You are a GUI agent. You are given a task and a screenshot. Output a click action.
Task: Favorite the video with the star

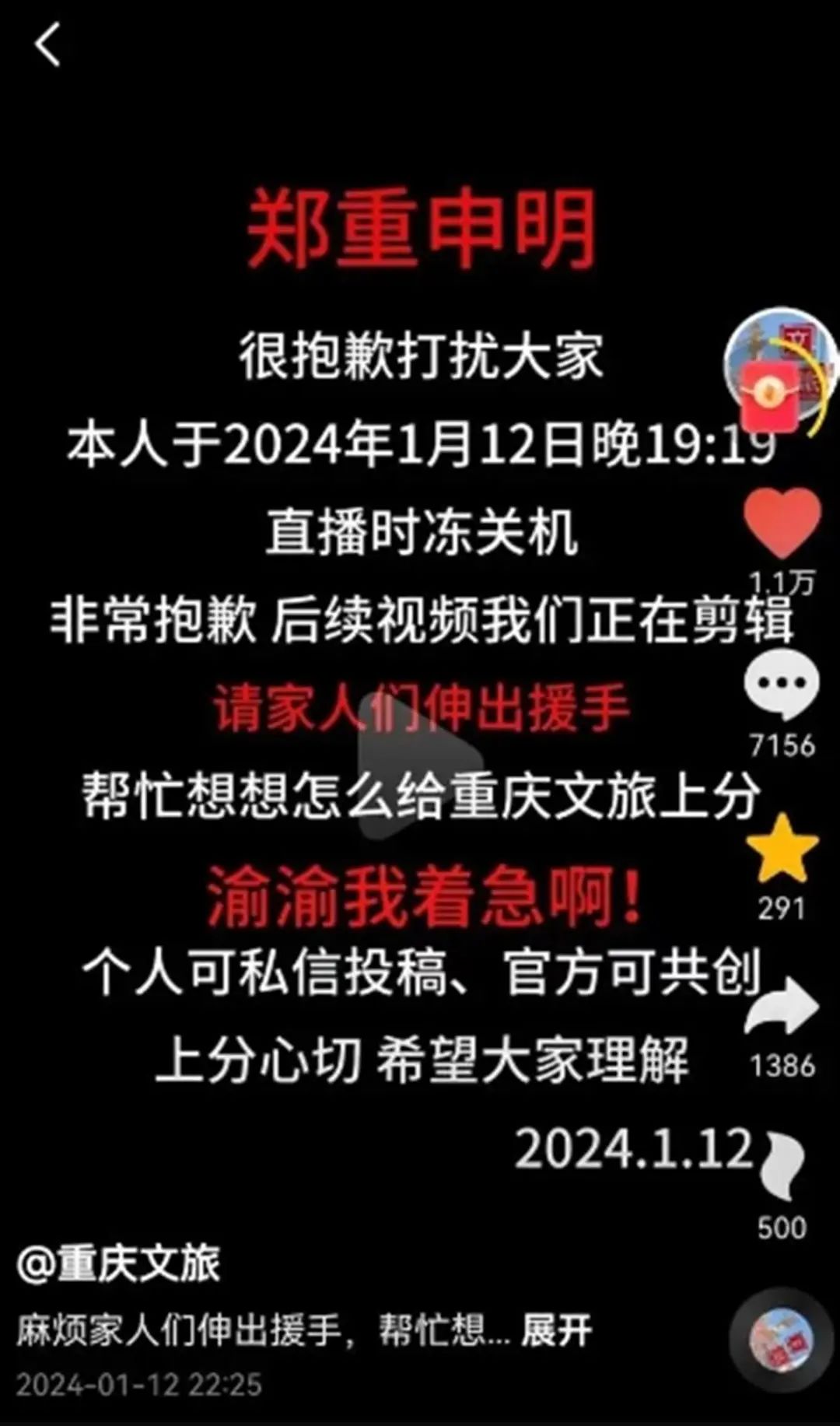[x=782, y=850]
